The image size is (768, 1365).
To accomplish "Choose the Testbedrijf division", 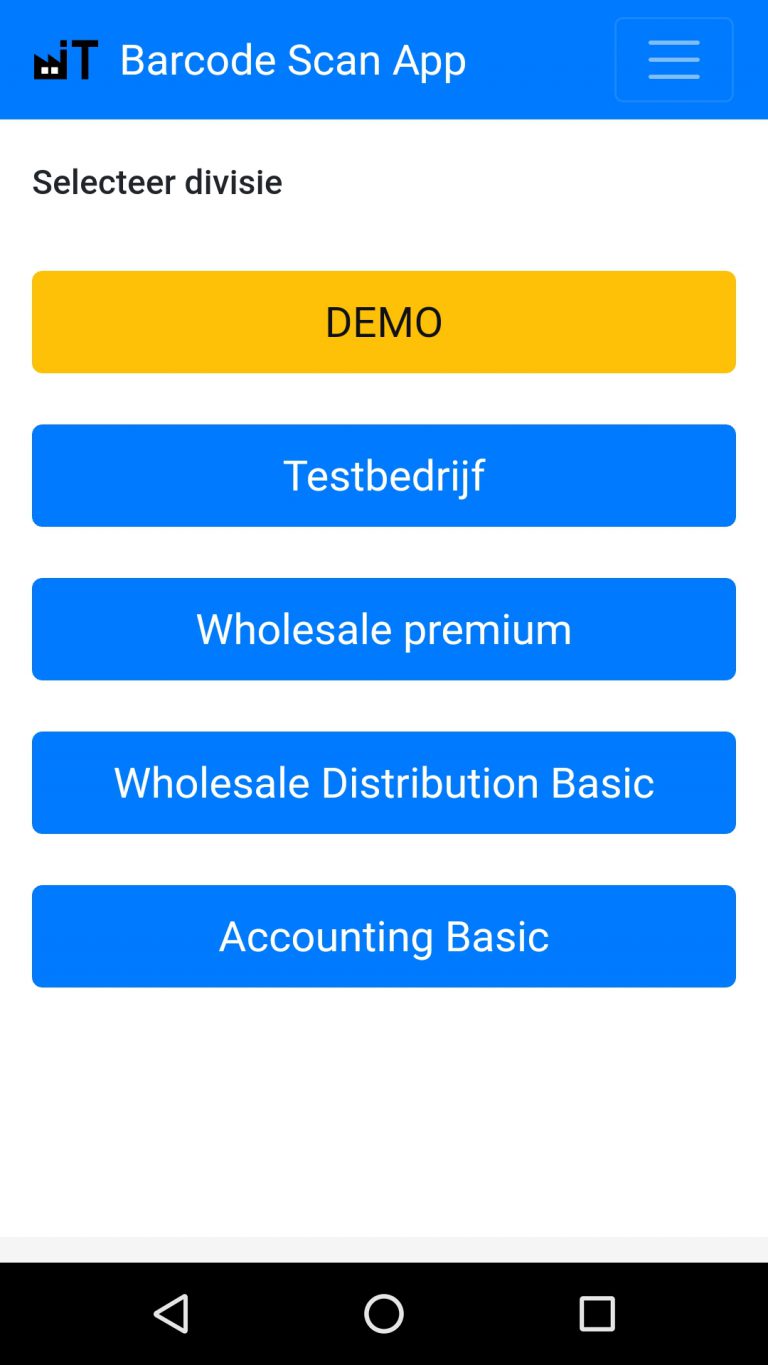I will tap(383, 475).
